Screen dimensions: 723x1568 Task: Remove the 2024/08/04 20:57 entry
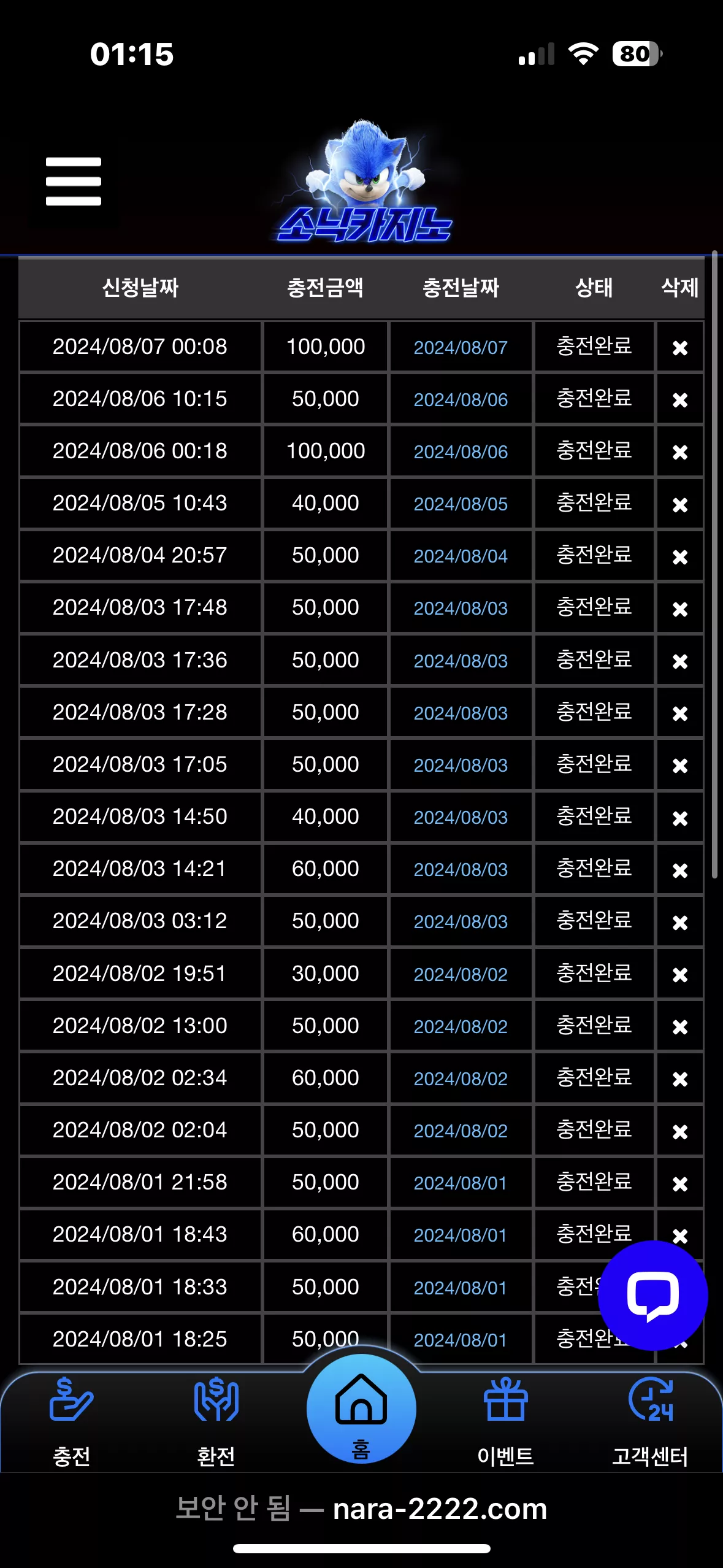coord(680,557)
